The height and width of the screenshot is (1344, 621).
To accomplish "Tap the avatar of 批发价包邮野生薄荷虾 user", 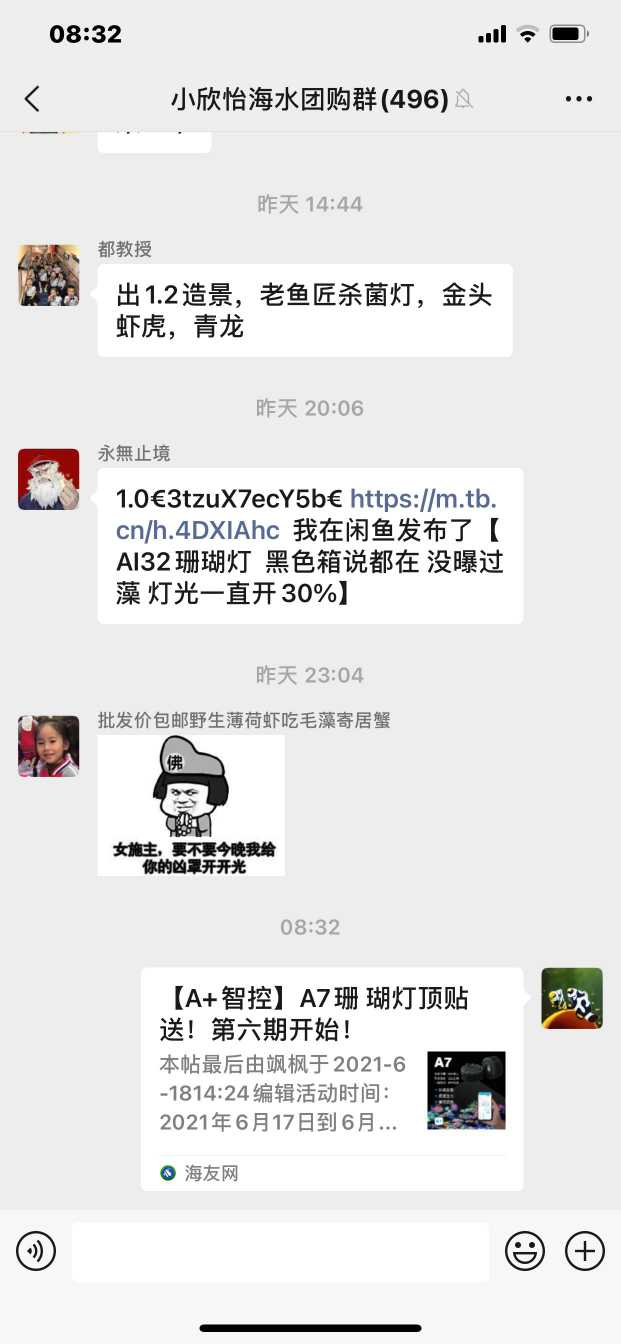I will pos(48,746).
